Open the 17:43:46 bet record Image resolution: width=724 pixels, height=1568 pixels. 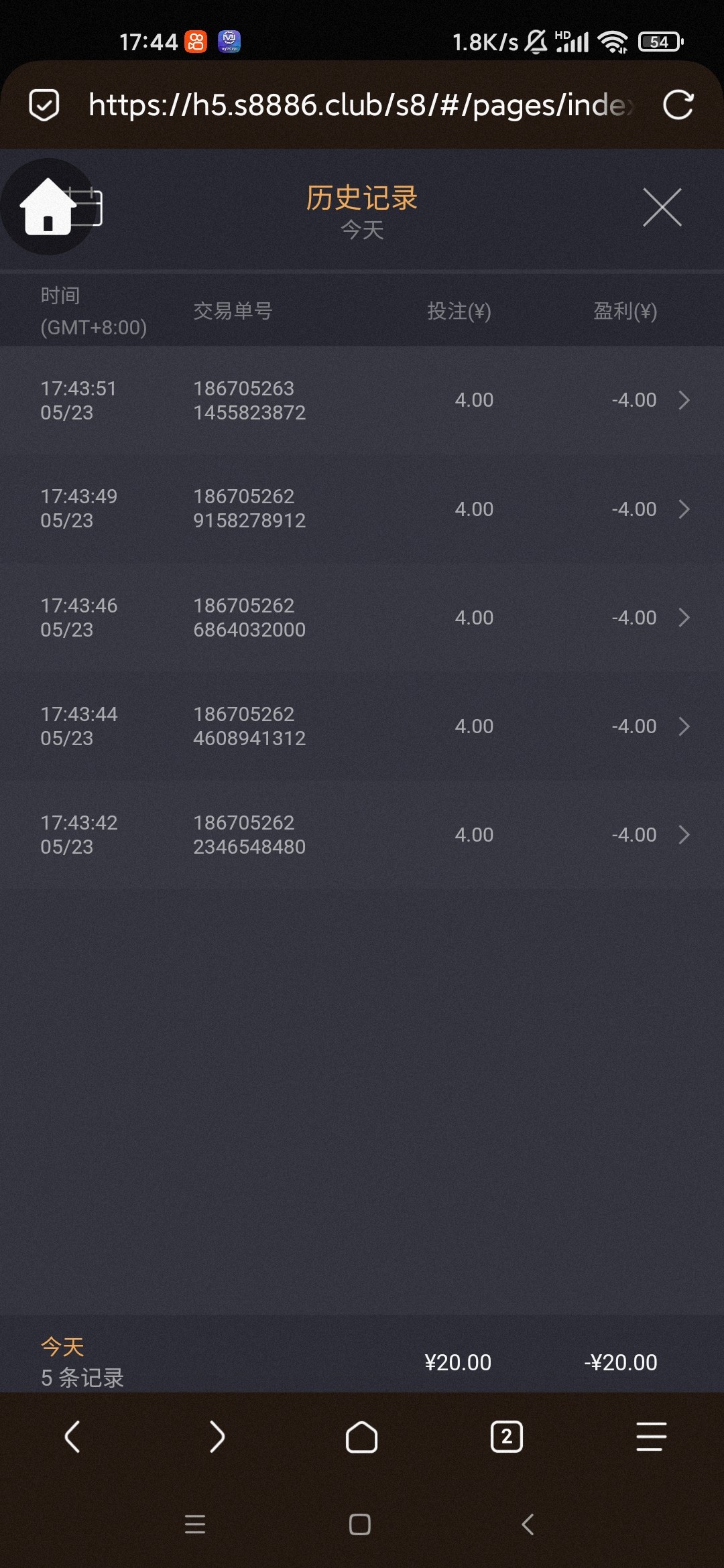362,617
